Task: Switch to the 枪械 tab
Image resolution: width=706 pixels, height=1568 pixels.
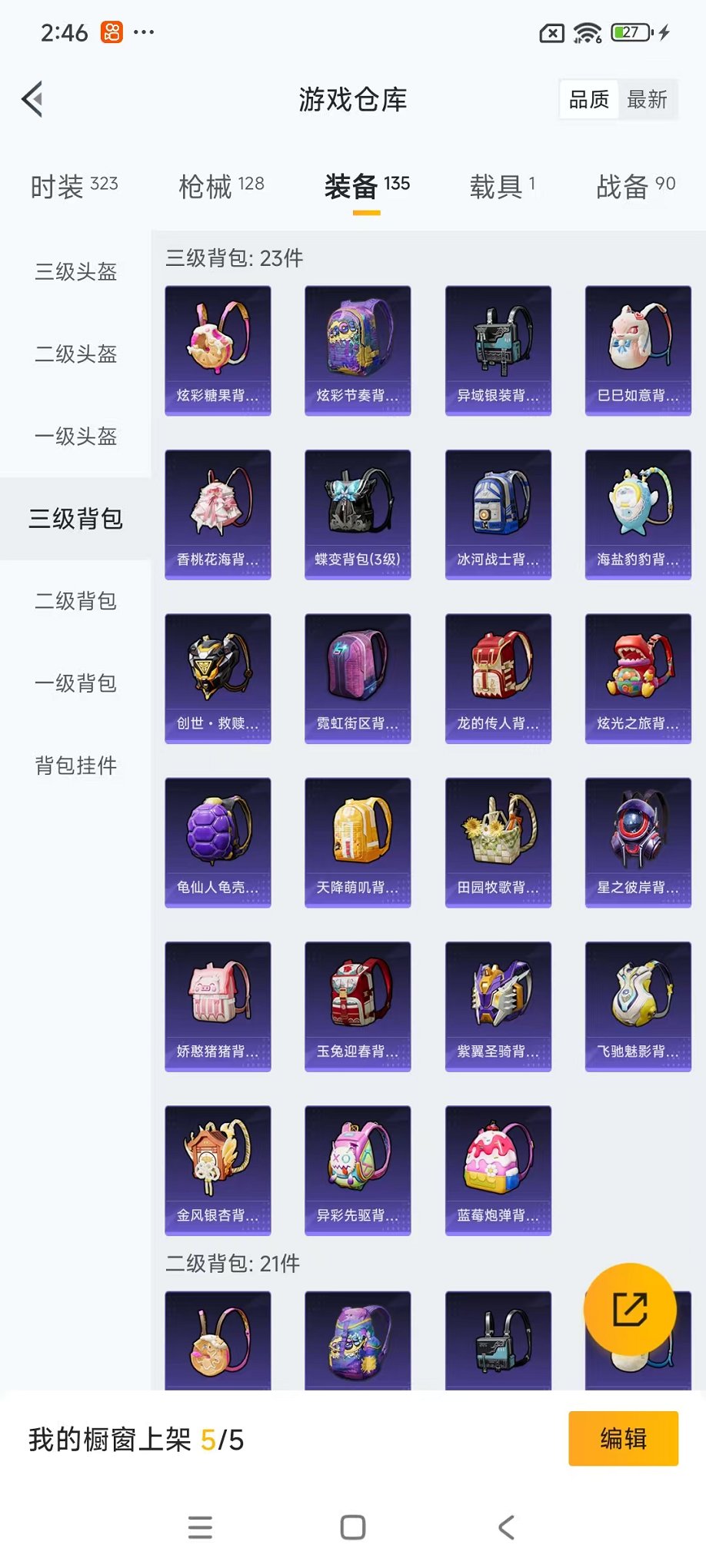Action: [221, 186]
